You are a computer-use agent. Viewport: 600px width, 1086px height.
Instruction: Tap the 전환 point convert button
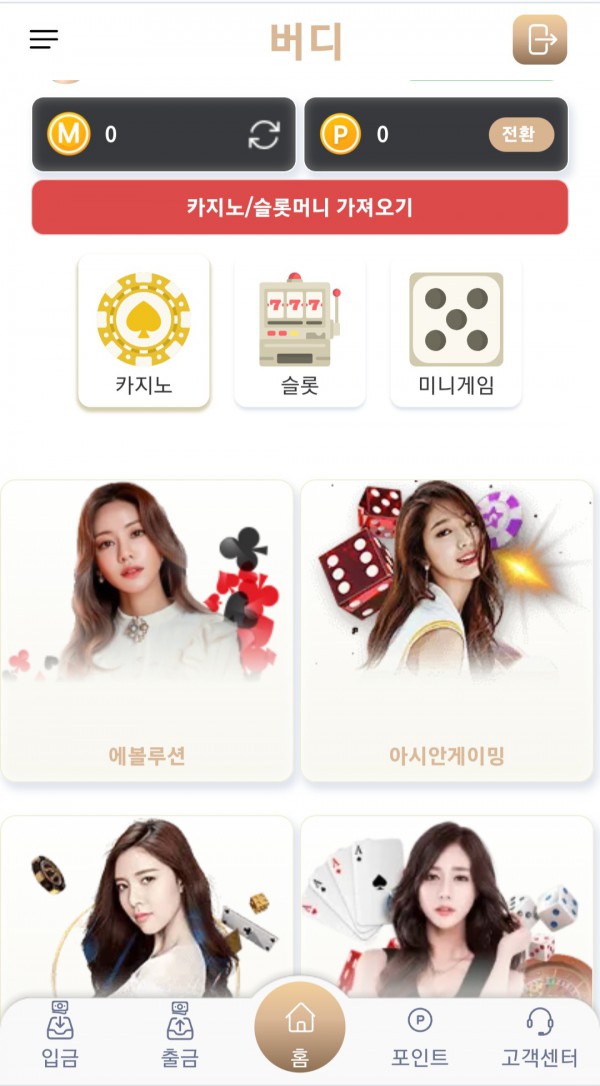(520, 134)
